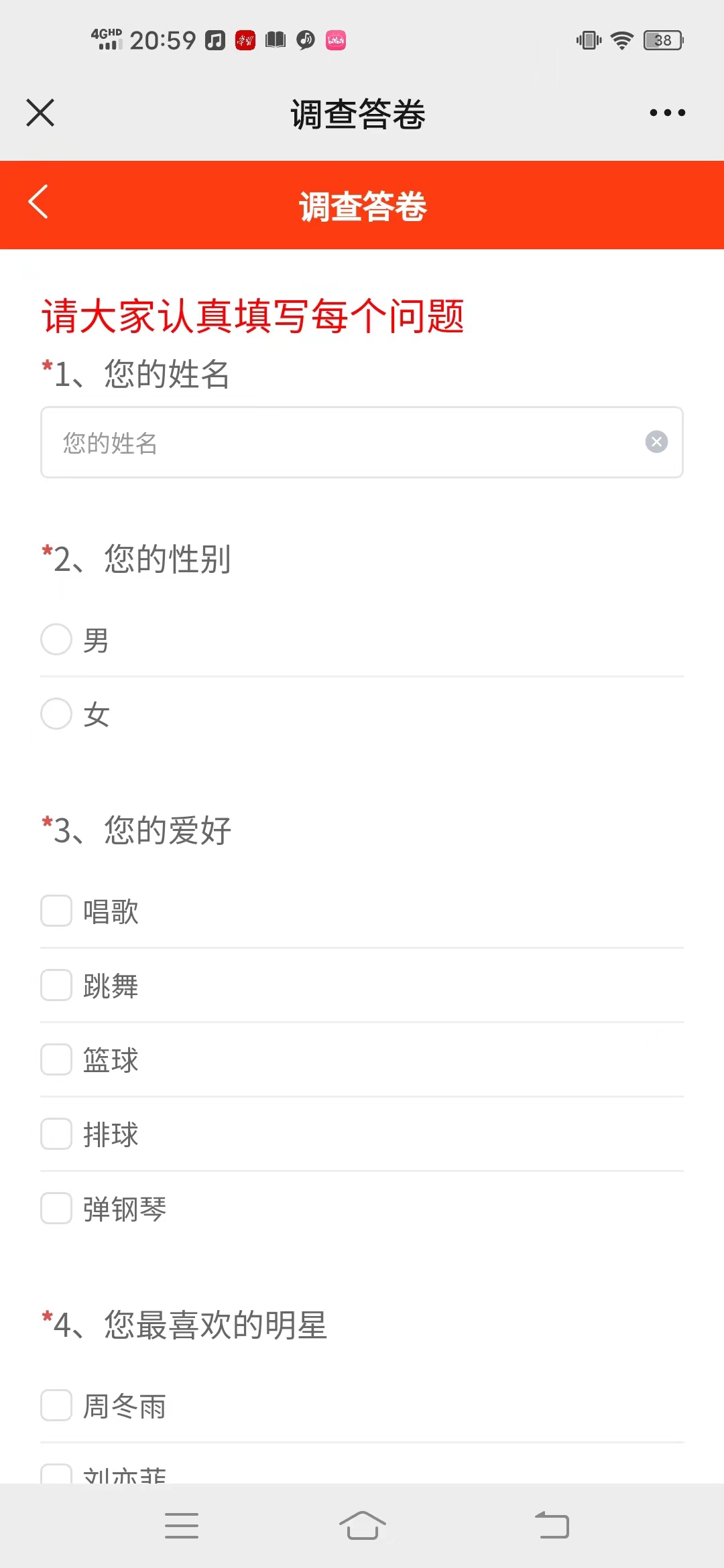
Task: Check the 排球 hobby option
Action: click(56, 1134)
